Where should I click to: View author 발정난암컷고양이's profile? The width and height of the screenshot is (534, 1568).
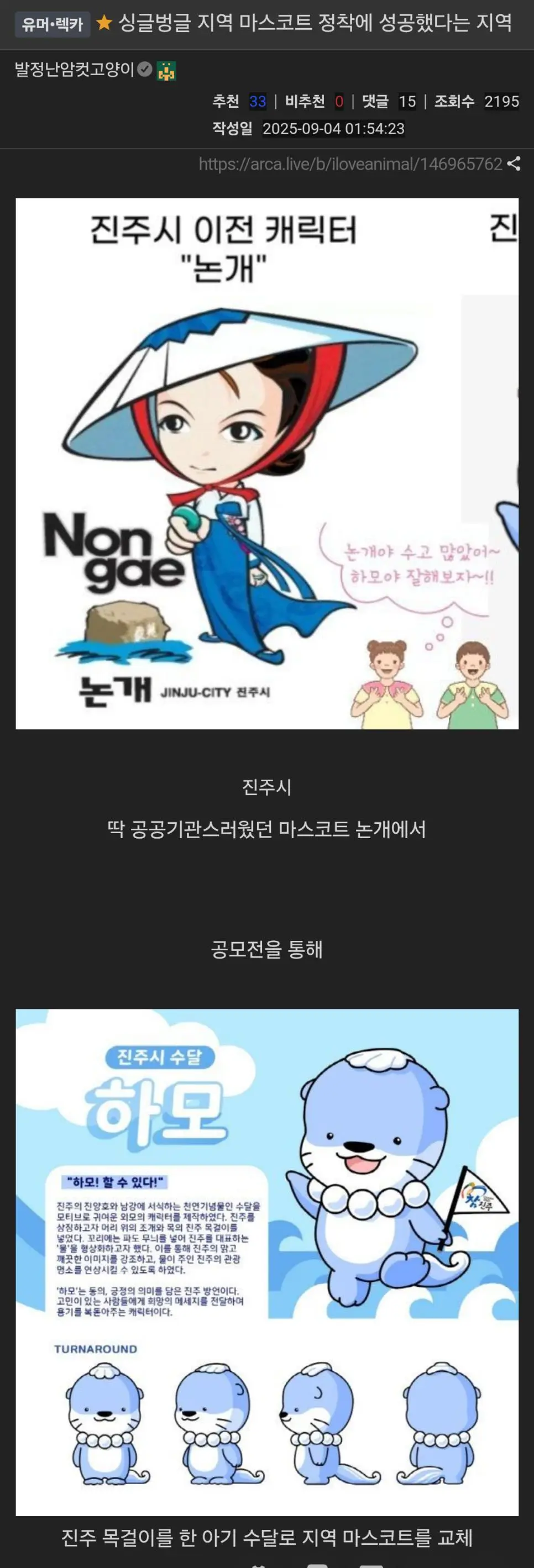pyautogui.click(x=74, y=70)
